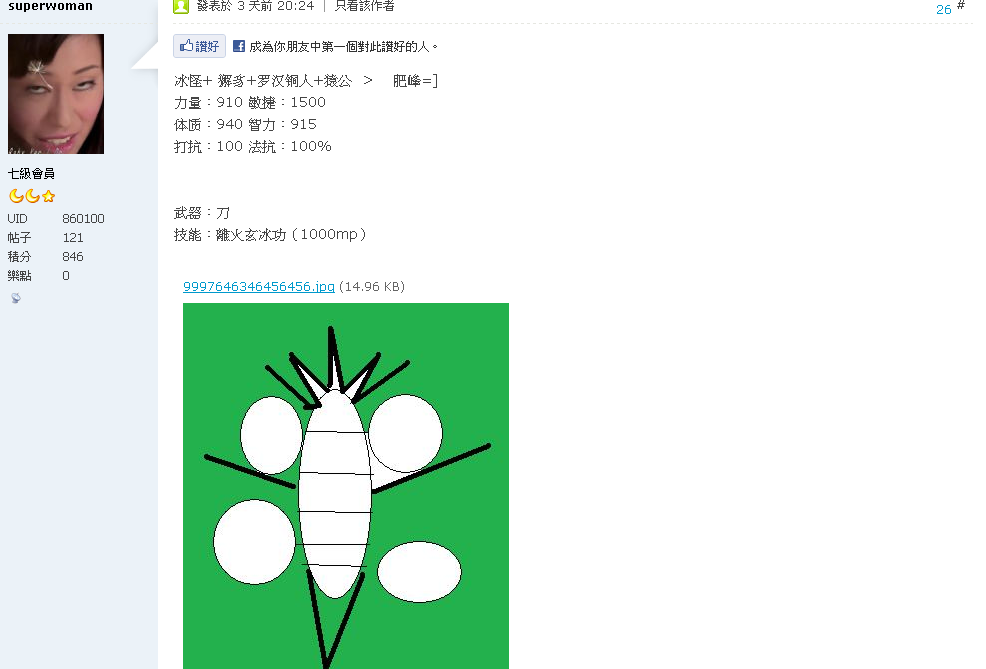Open superwoman's profile avatar
The width and height of the screenshot is (986, 669).
click(56, 94)
